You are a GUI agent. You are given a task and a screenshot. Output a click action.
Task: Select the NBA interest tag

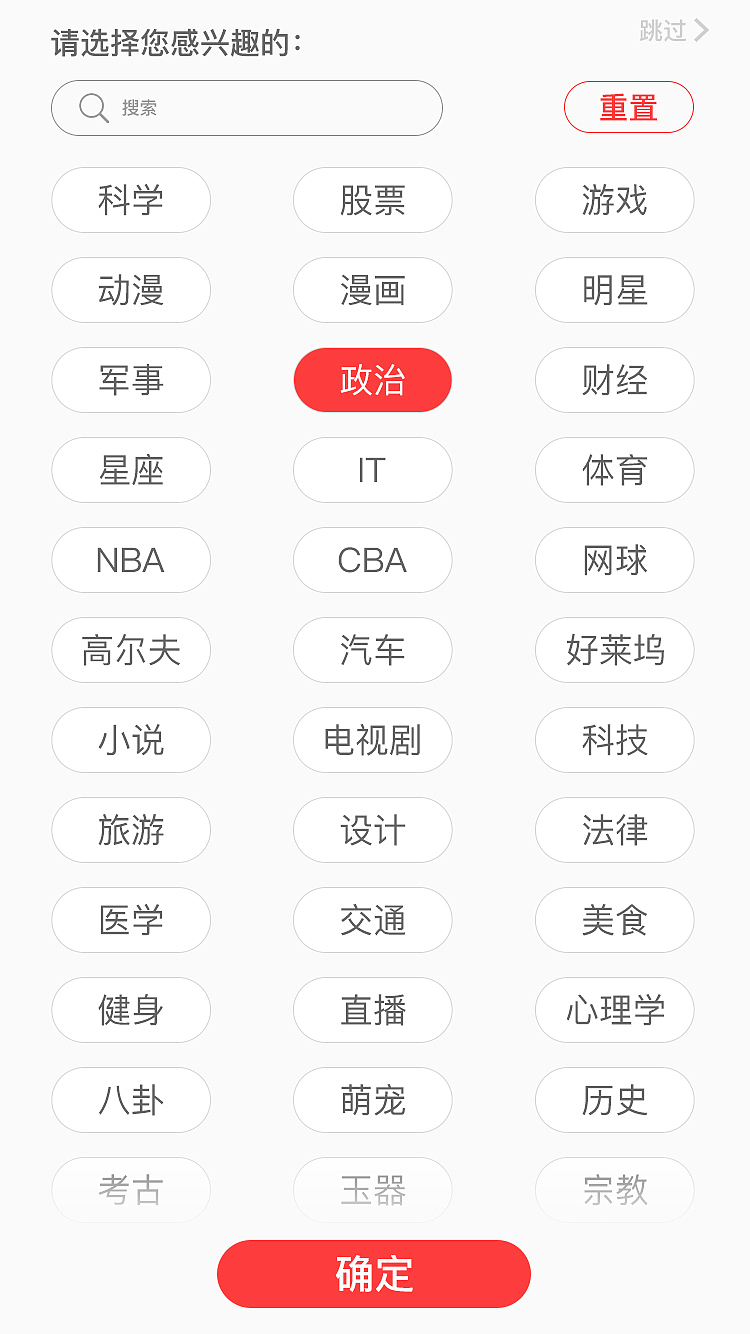(131, 560)
